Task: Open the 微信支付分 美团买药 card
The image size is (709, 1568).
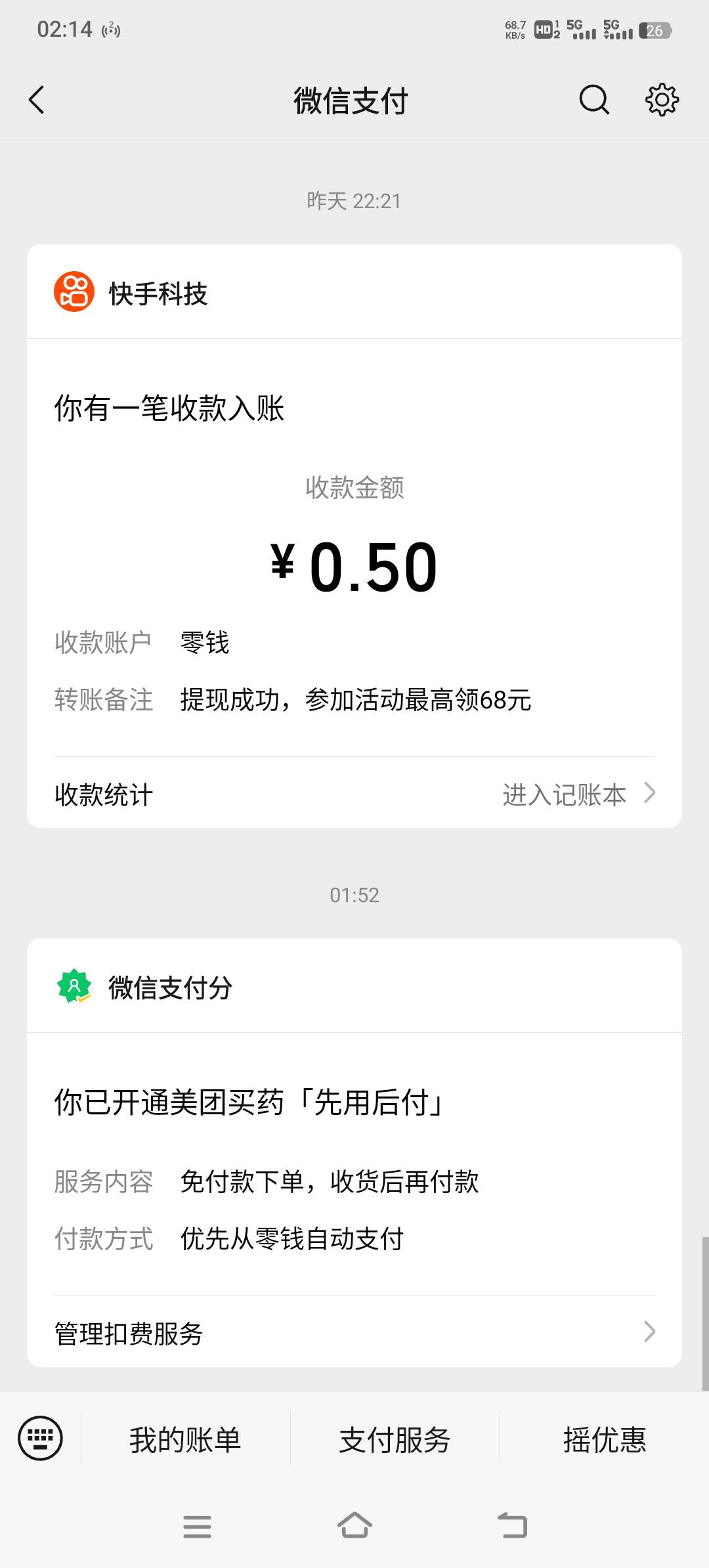Action: 354,1152
